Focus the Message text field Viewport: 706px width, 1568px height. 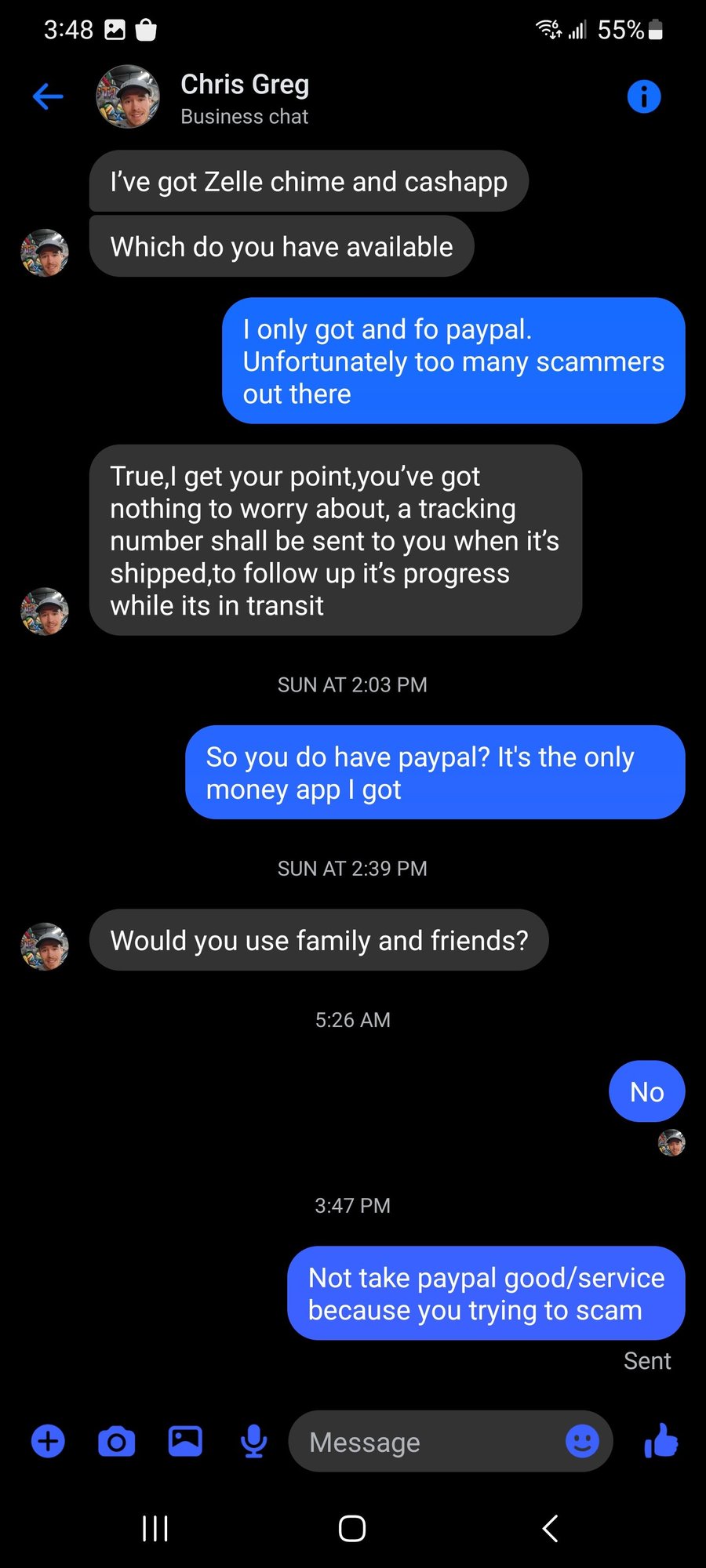[x=424, y=1442]
